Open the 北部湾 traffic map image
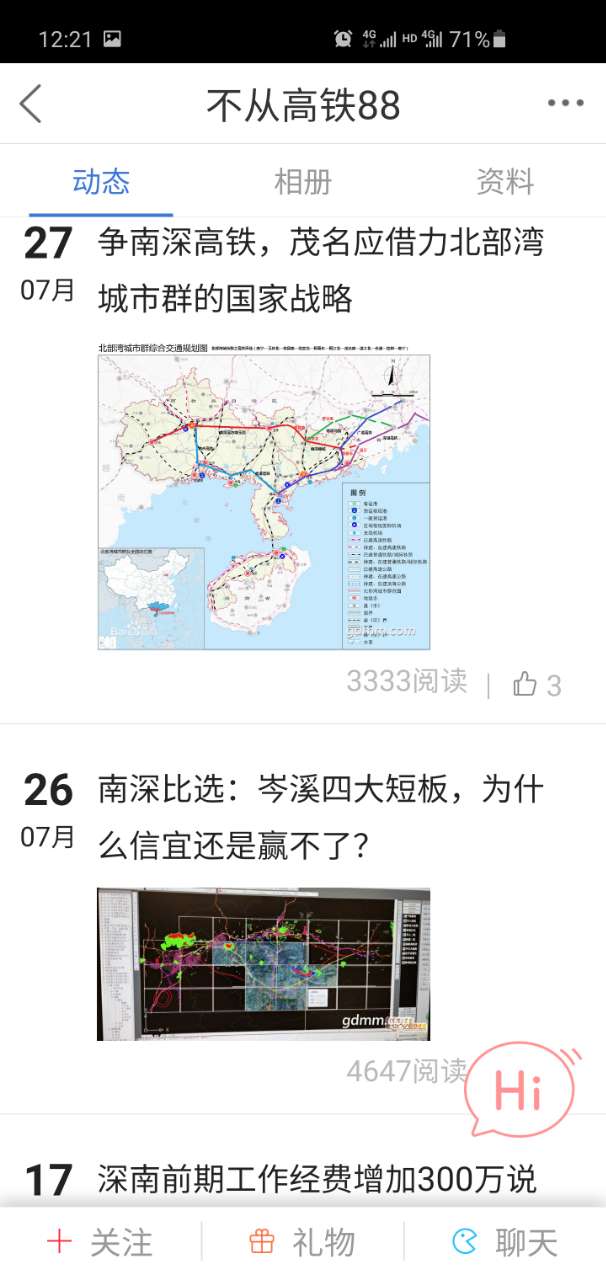This screenshot has height=1280, width=606. 264,495
